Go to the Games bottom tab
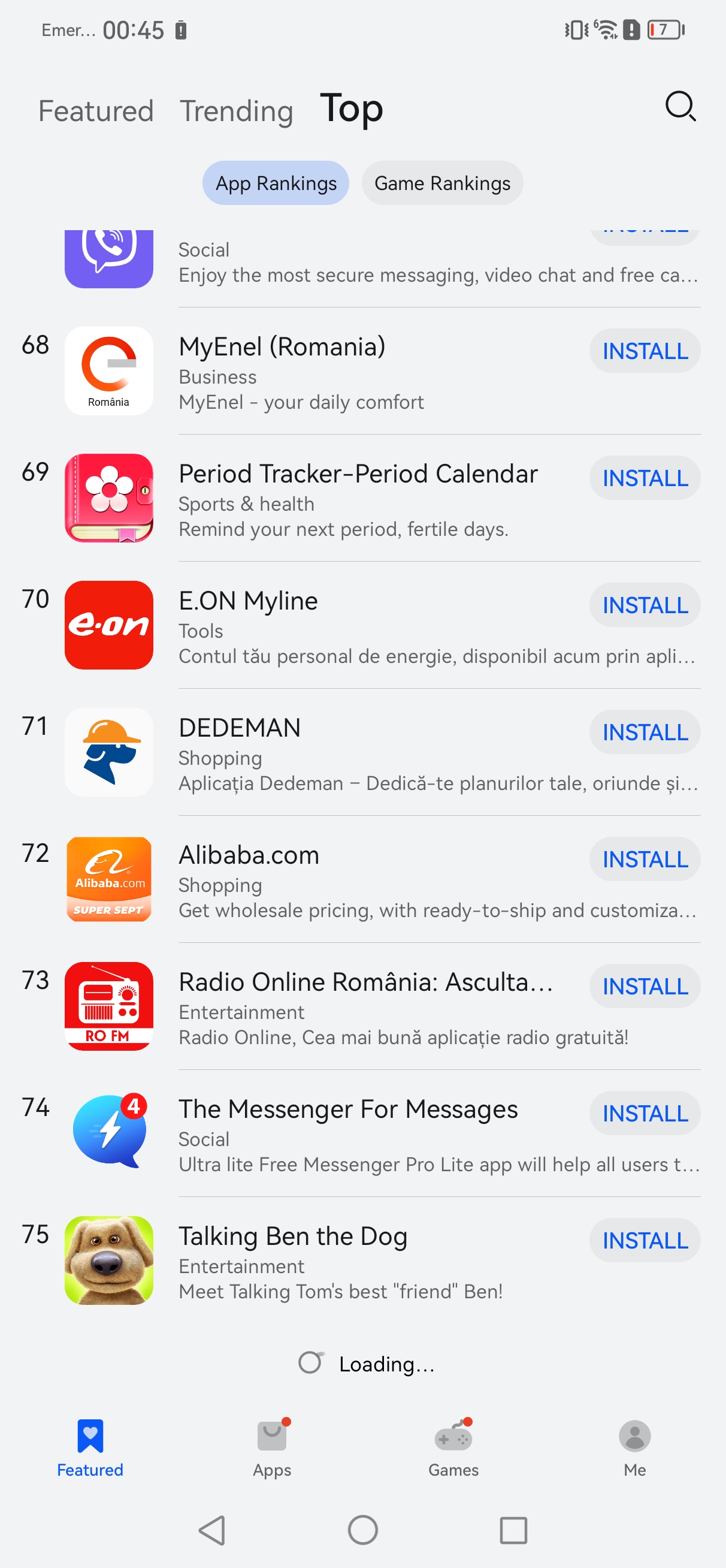Image resolution: width=726 pixels, height=1568 pixels. (453, 1448)
